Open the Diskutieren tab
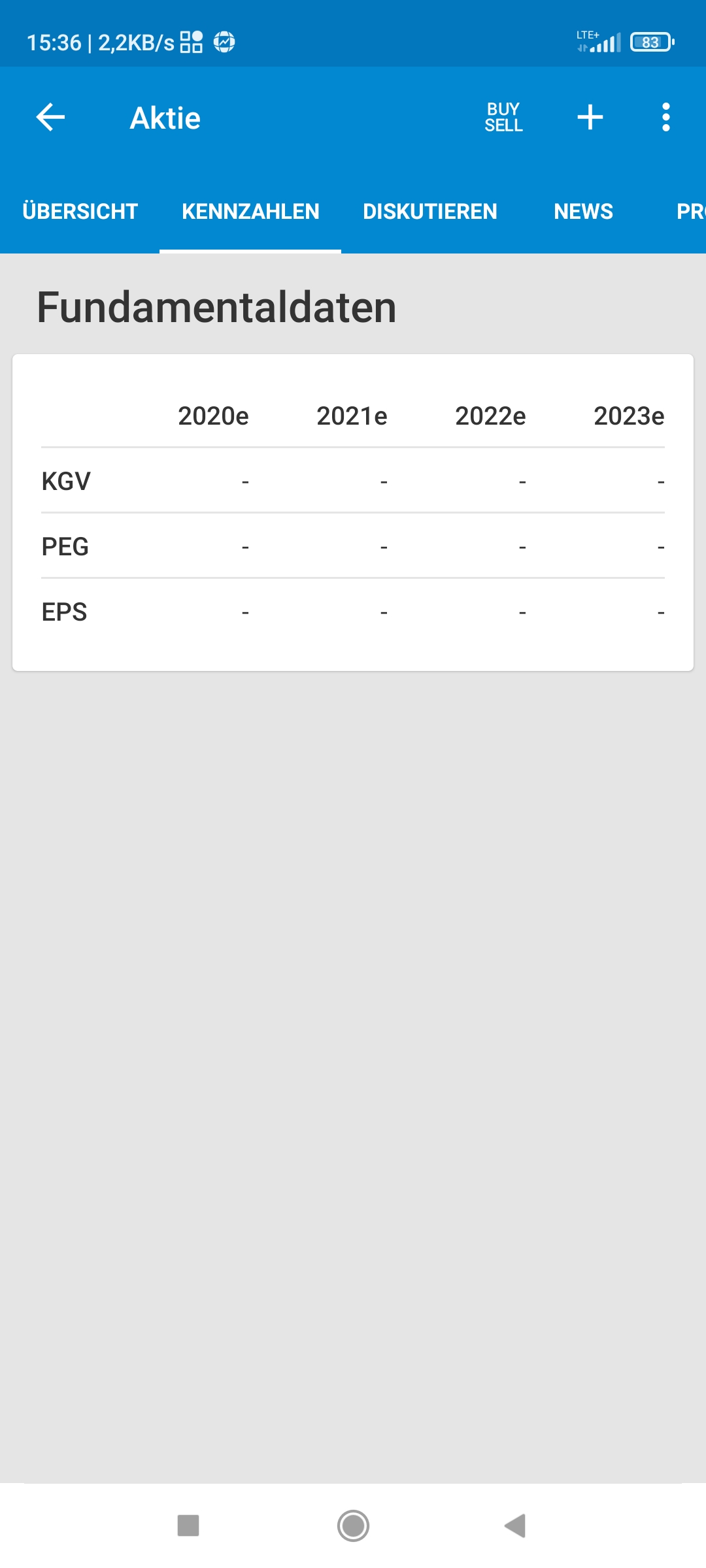The width and height of the screenshot is (706, 1568). coord(430,212)
